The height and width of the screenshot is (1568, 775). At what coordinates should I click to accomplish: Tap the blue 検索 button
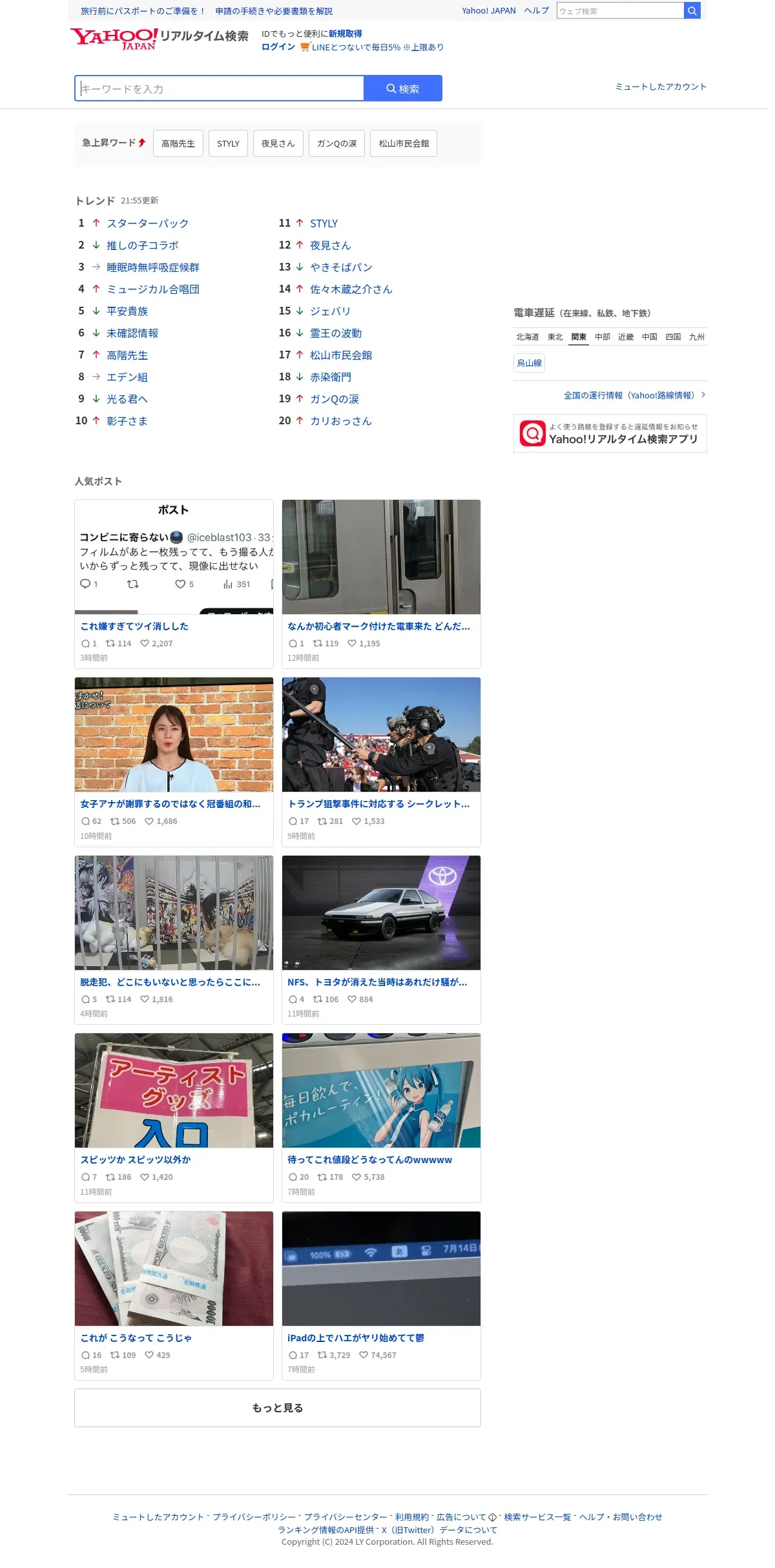403,88
